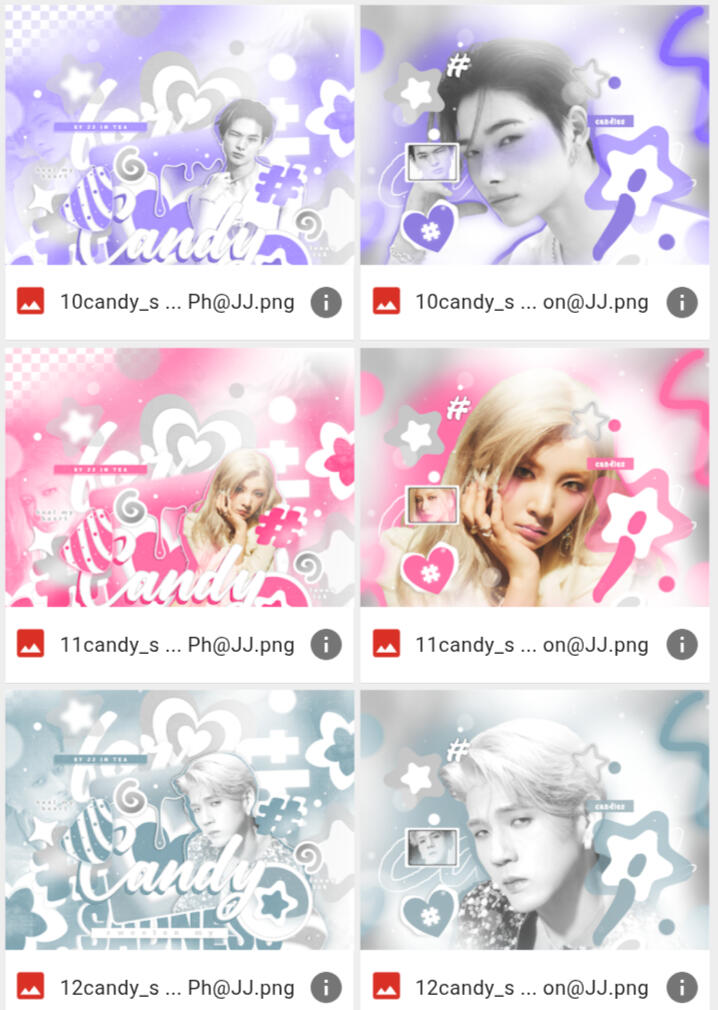The width and height of the screenshot is (718, 1010).
Task: Show info for 10candy_s on@JJ.png
Action: 682,302
